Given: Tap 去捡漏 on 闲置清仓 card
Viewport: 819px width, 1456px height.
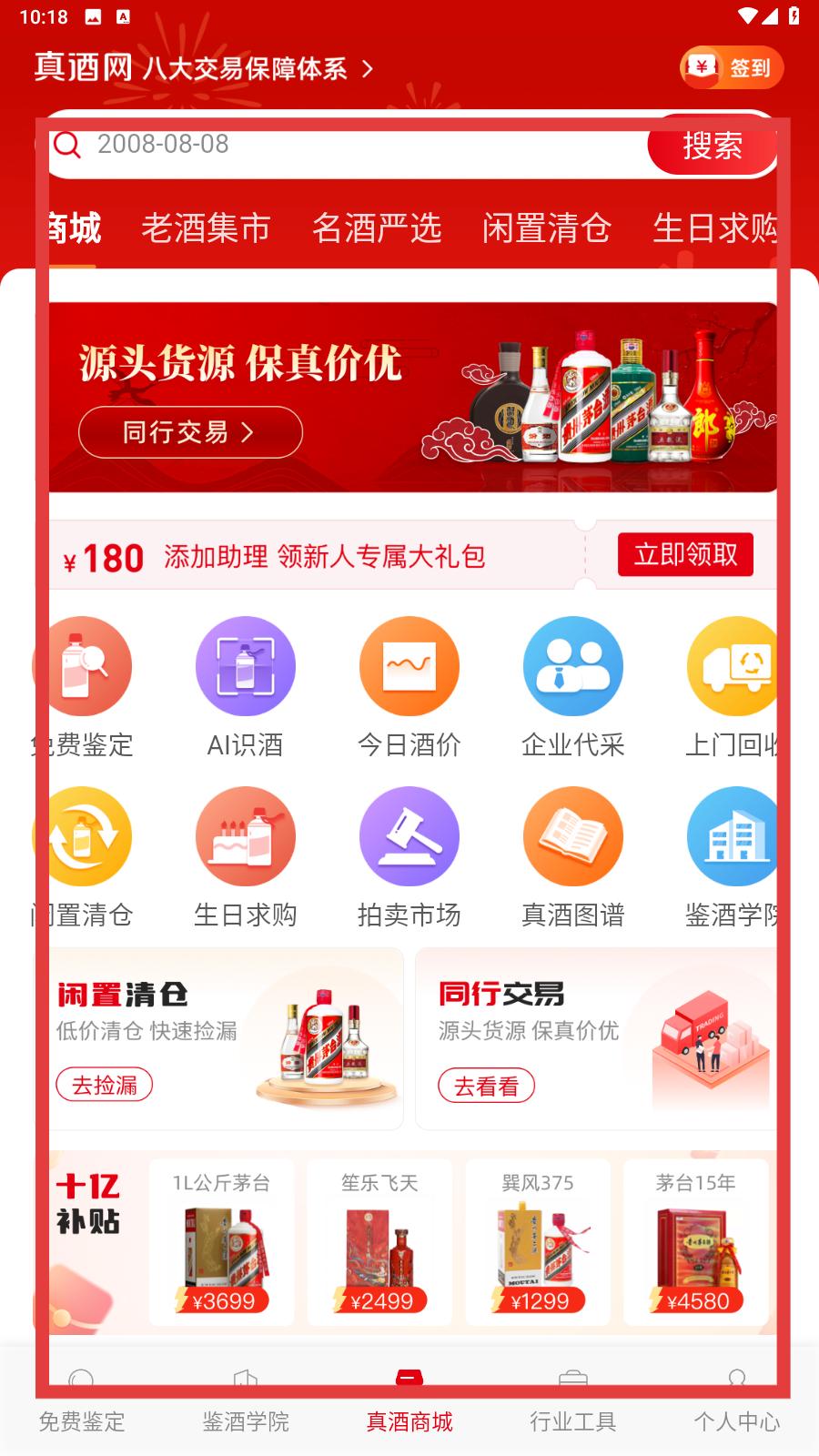Looking at the screenshot, I should coord(105,1085).
